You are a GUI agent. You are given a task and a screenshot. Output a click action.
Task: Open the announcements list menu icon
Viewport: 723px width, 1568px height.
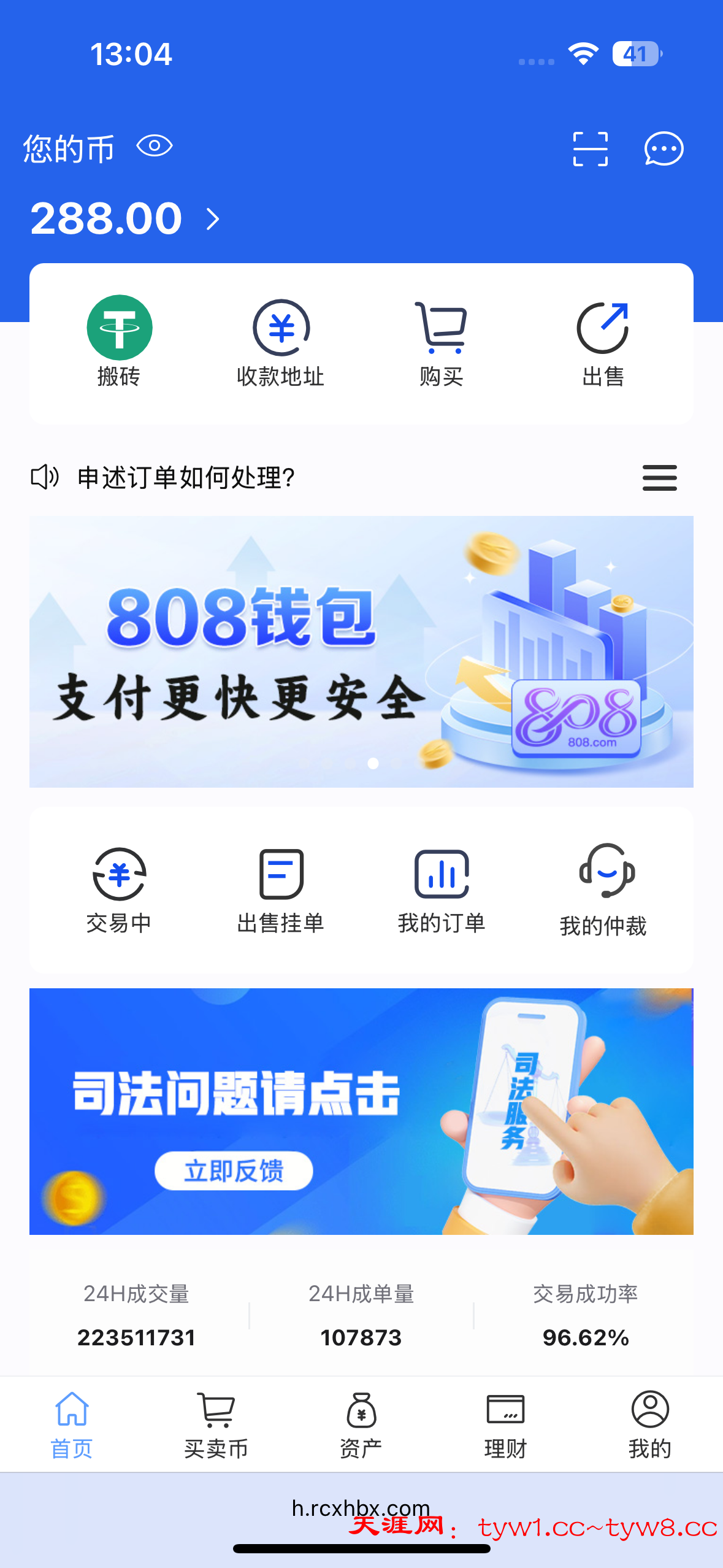tap(659, 477)
